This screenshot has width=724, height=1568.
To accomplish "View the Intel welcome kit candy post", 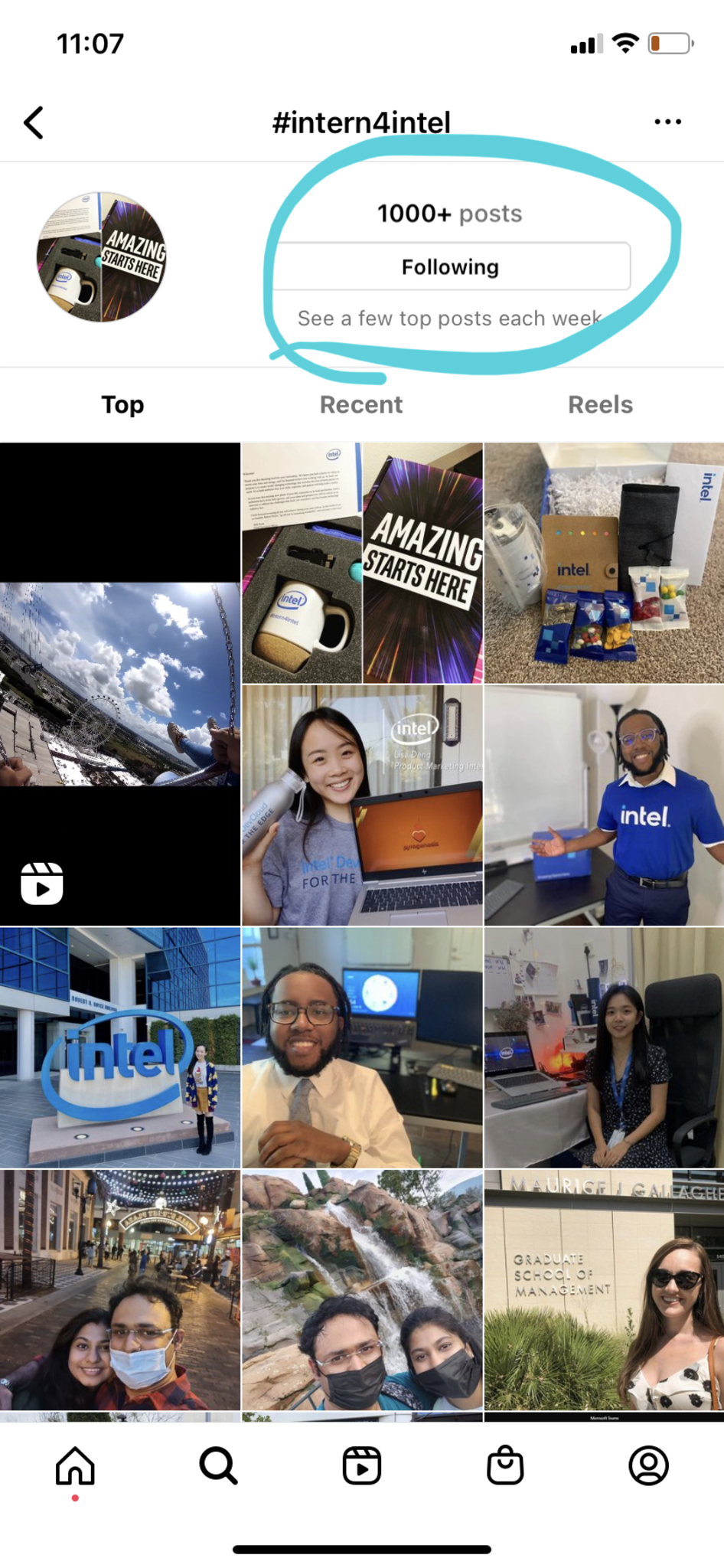I will (604, 563).
